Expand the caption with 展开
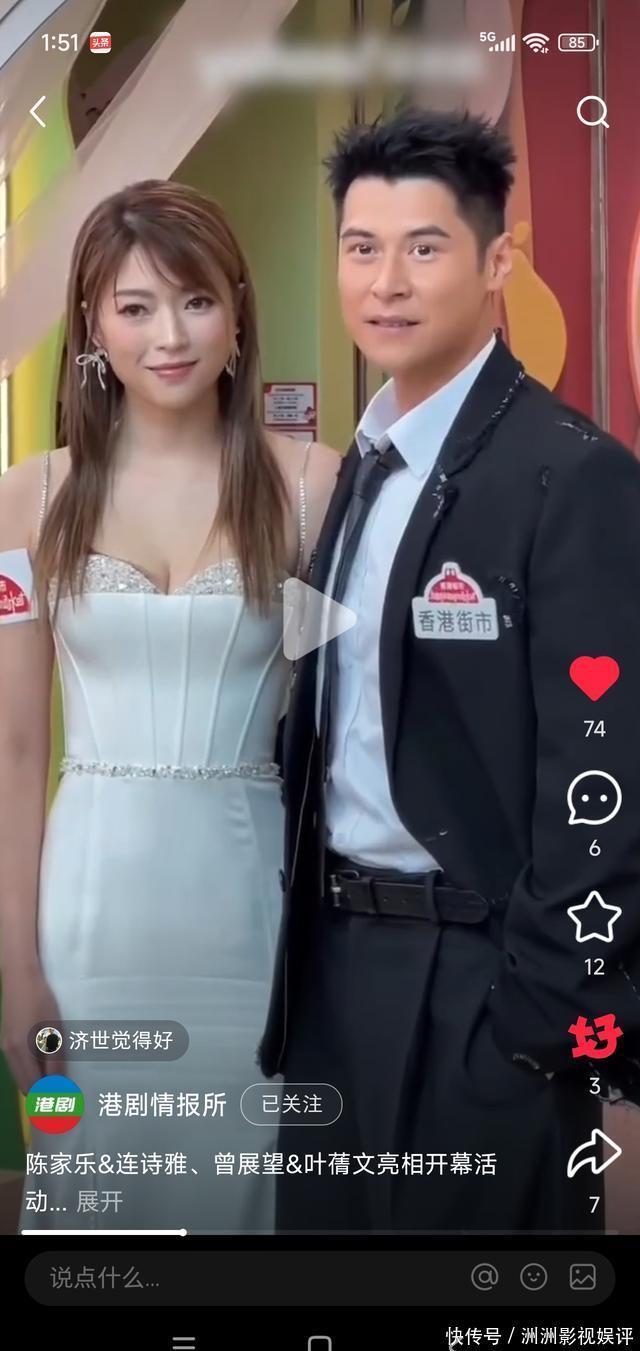Image resolution: width=640 pixels, height=1351 pixels. [x=100, y=1201]
